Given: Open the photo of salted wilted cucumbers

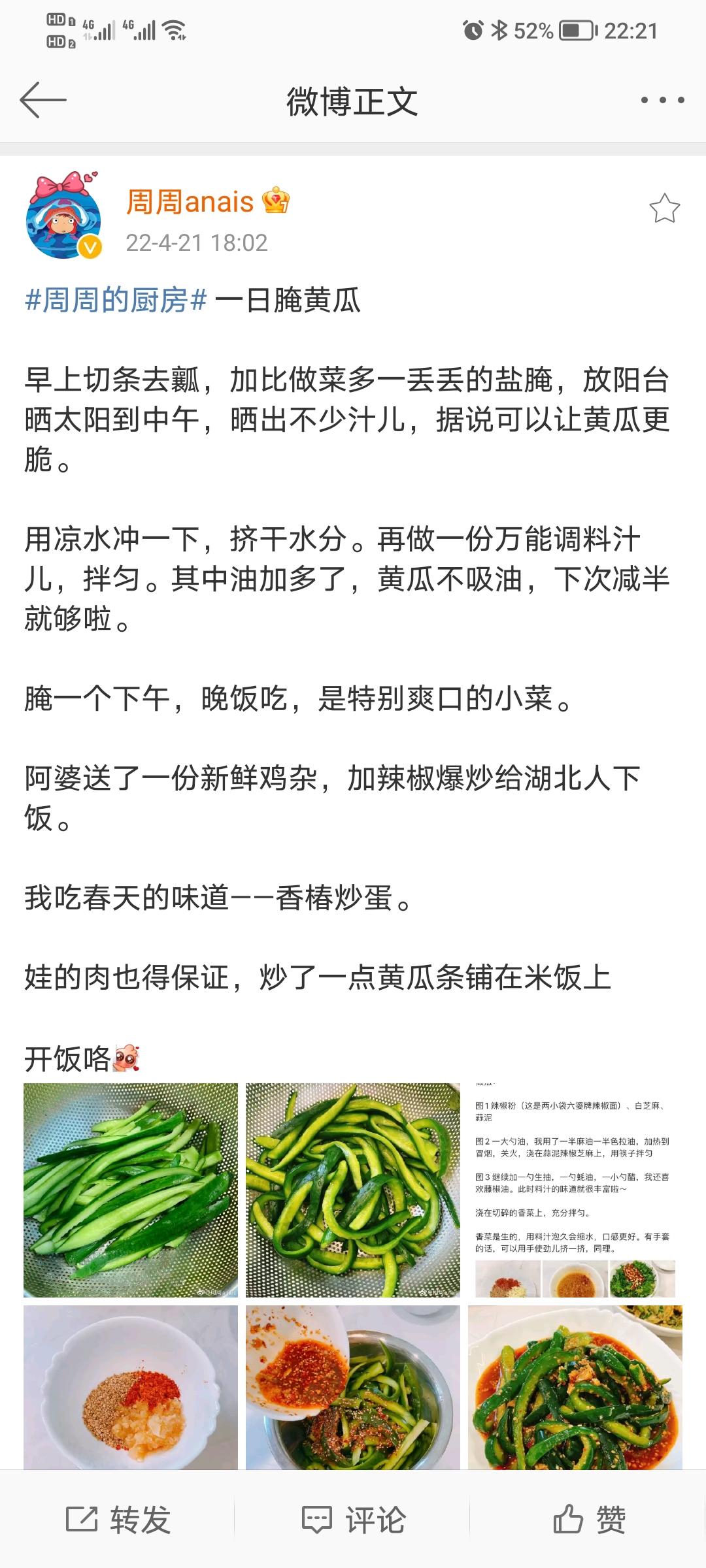Looking at the screenshot, I should coord(353,1190).
